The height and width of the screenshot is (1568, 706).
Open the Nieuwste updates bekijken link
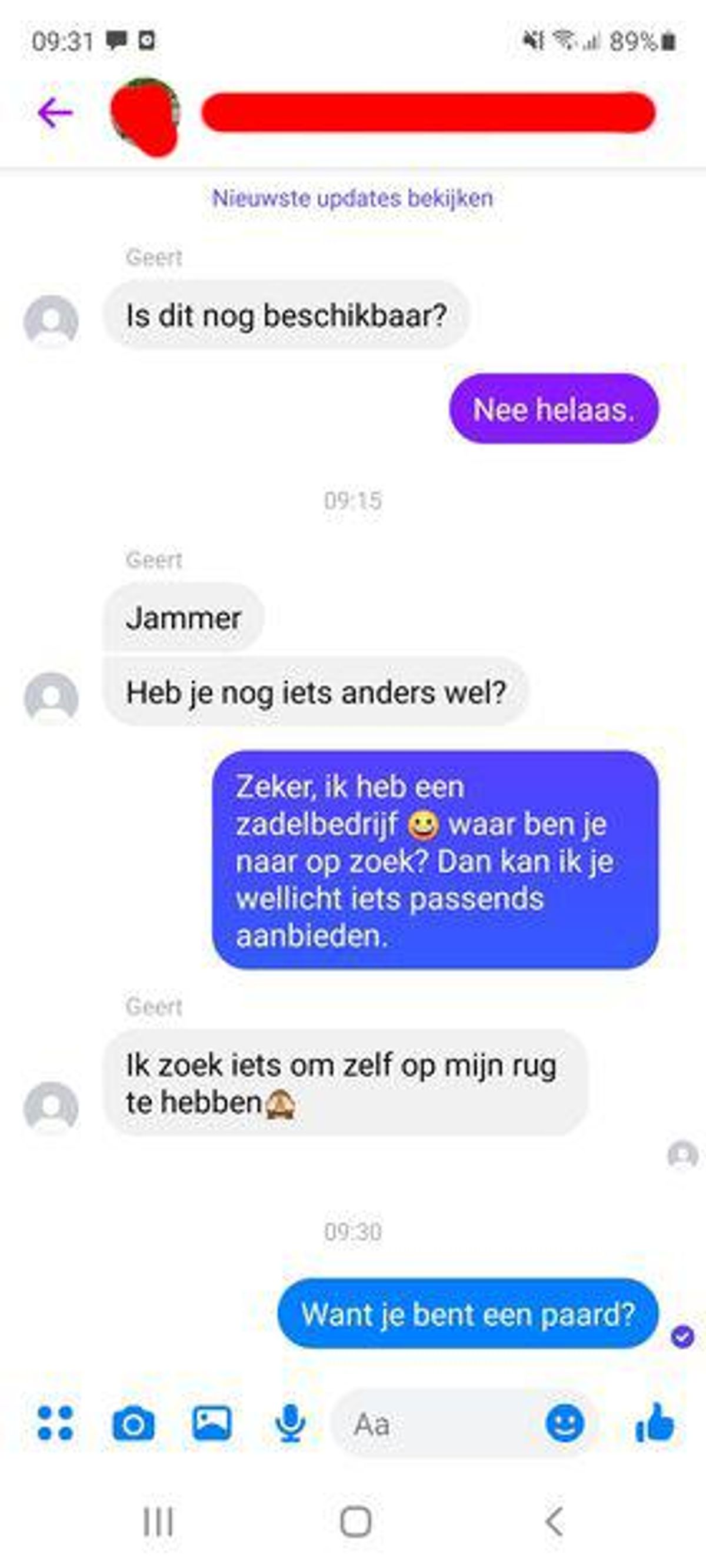point(352,198)
